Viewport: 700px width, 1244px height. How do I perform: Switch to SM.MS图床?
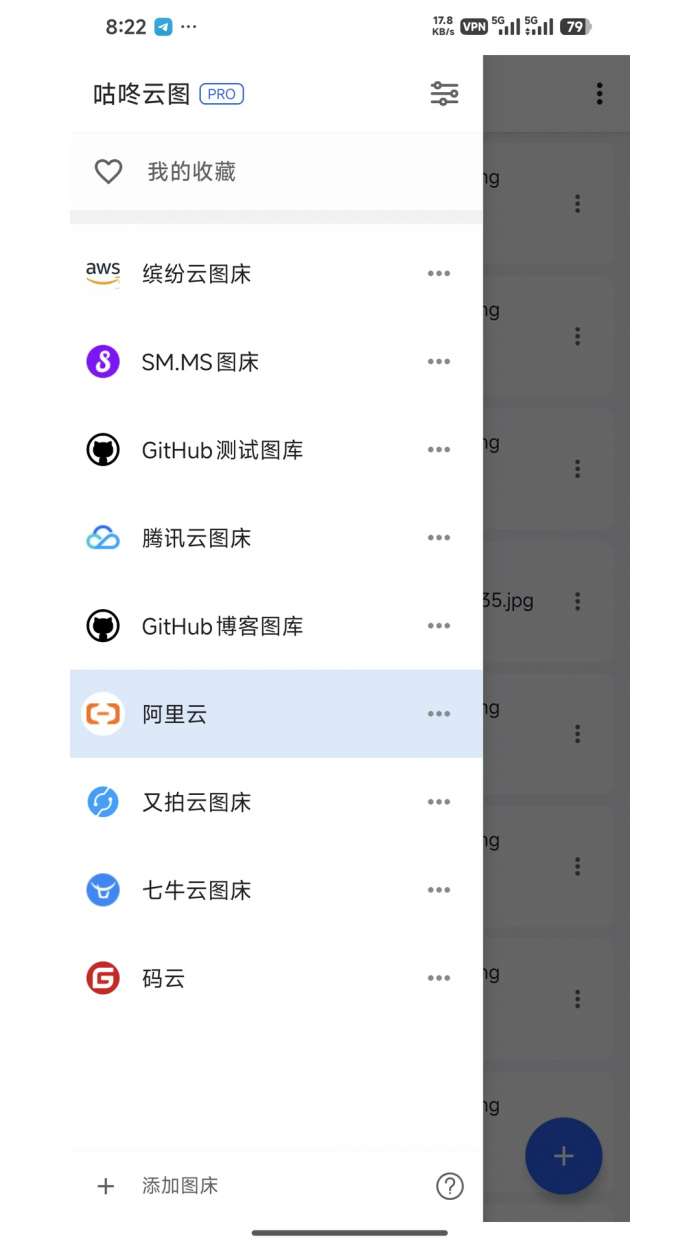[x=200, y=362]
